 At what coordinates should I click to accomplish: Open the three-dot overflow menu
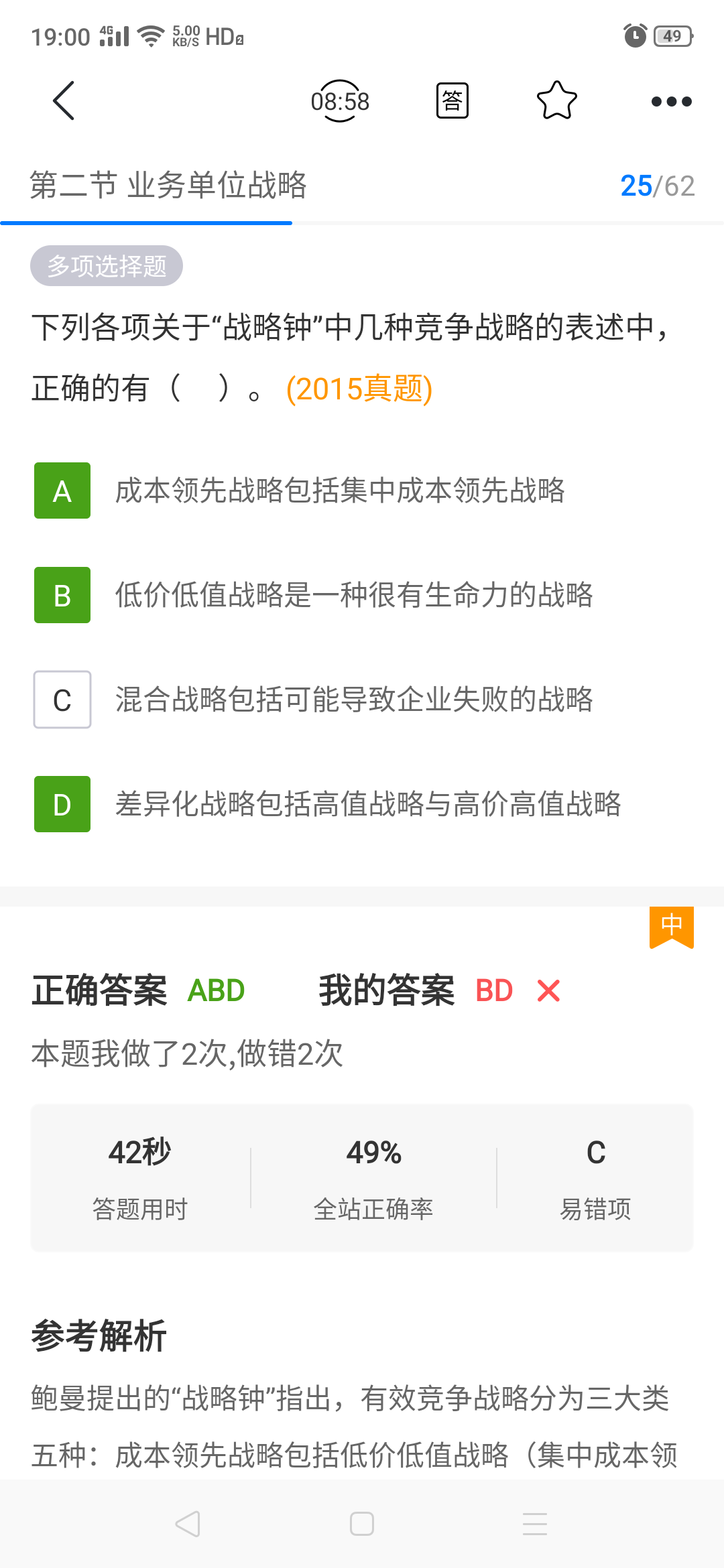(671, 101)
